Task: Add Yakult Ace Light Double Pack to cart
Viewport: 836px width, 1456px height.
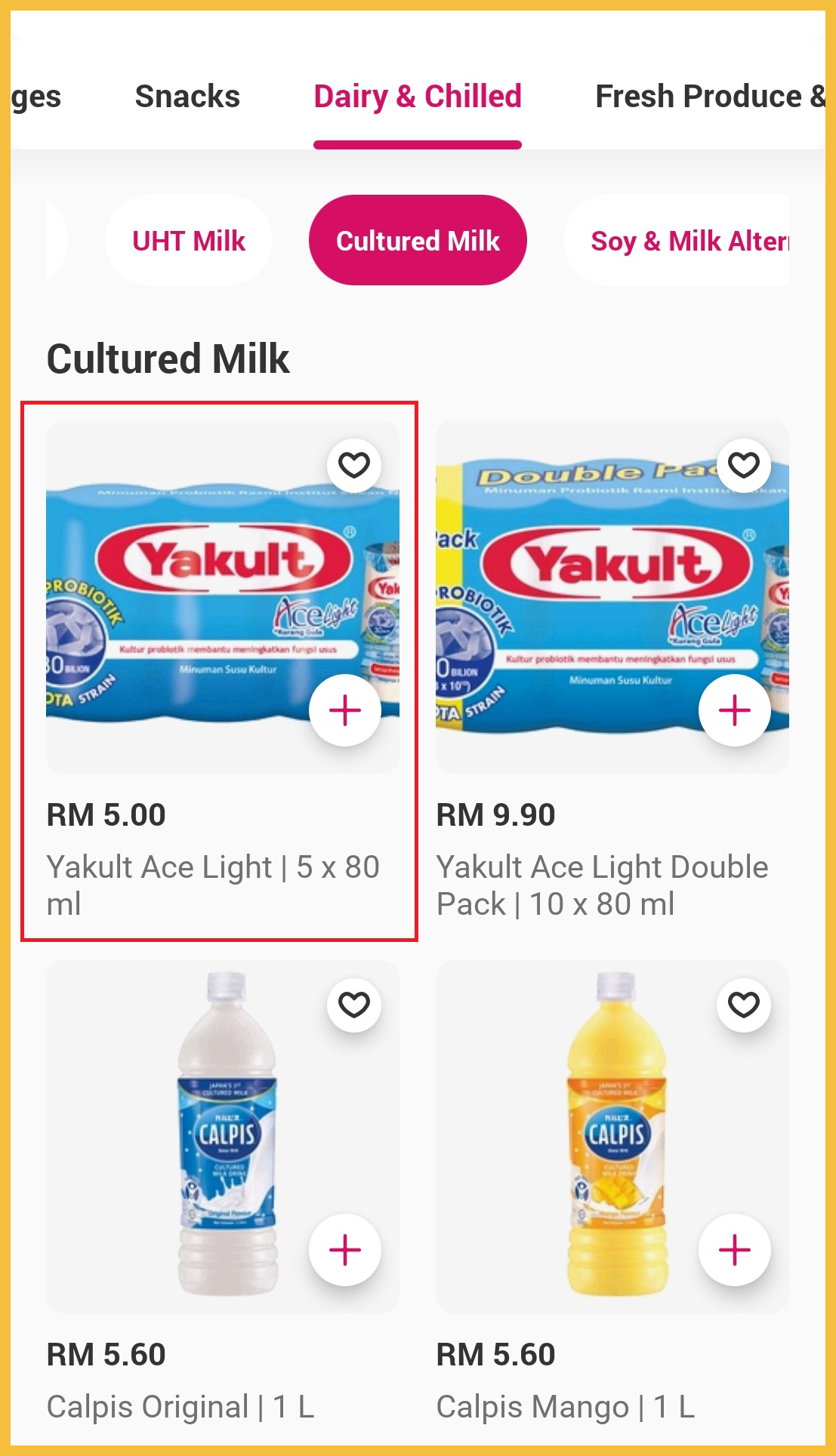Action: point(735,710)
